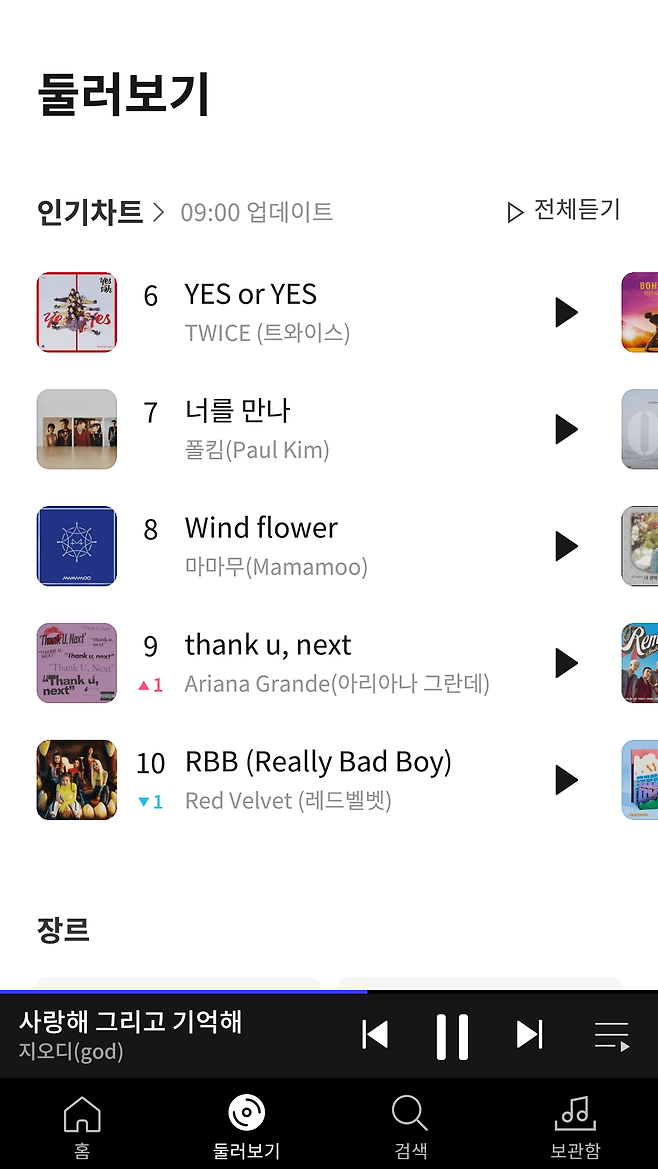Open the YES or YES album cover
Image resolution: width=658 pixels, height=1169 pixels.
point(77,312)
